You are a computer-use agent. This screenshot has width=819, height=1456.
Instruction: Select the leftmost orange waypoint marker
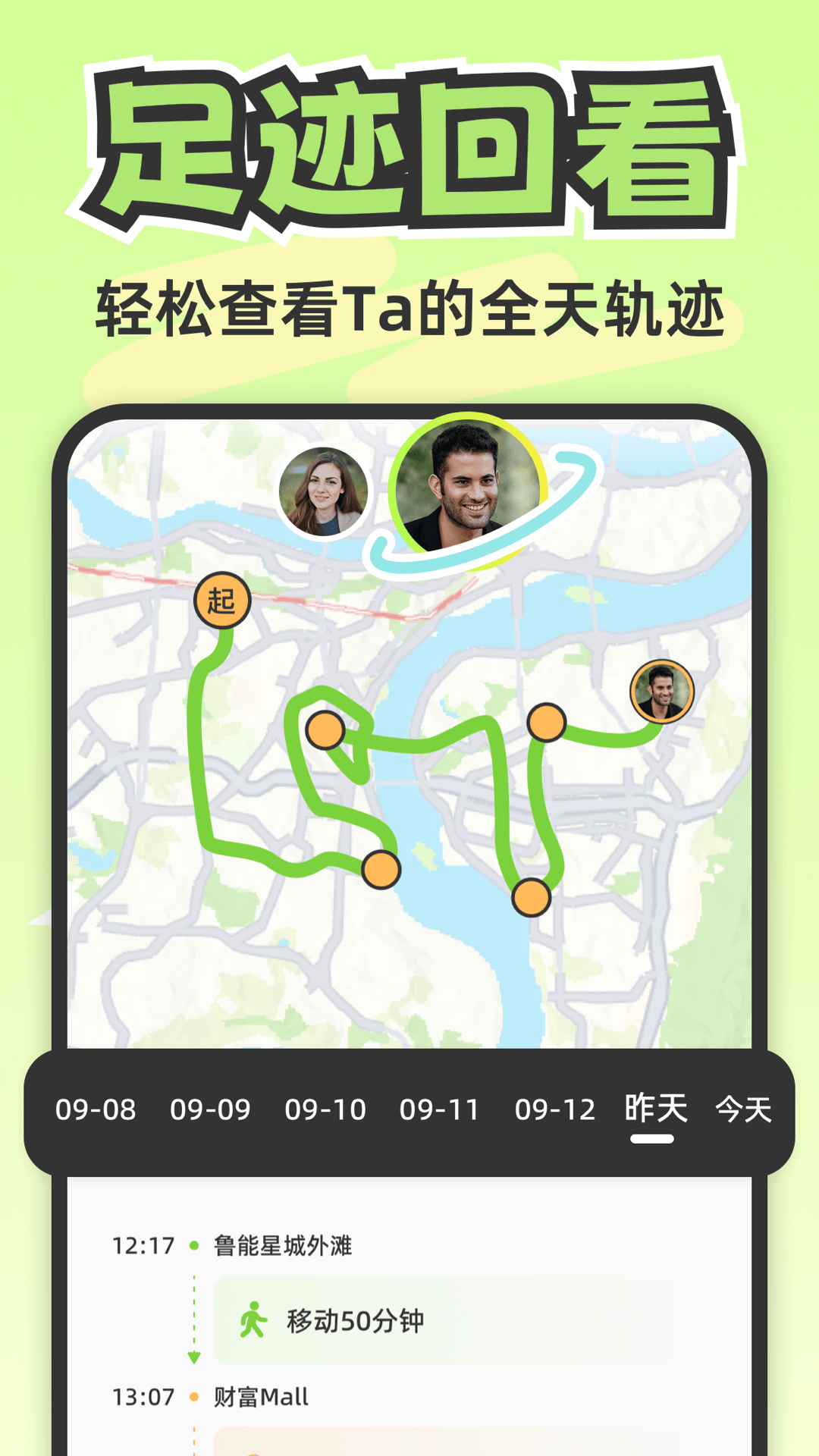tap(325, 730)
